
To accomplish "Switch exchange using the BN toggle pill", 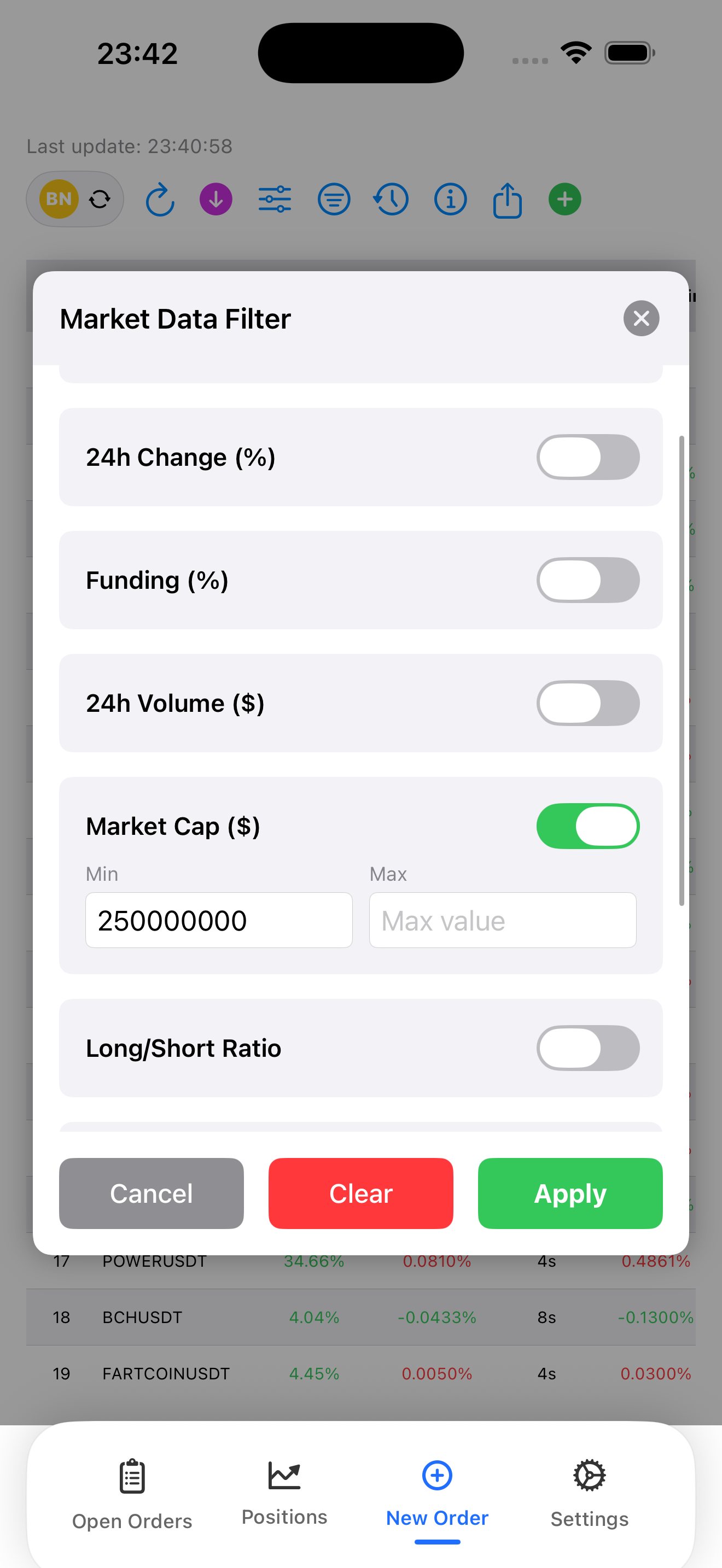I will pos(74,198).
